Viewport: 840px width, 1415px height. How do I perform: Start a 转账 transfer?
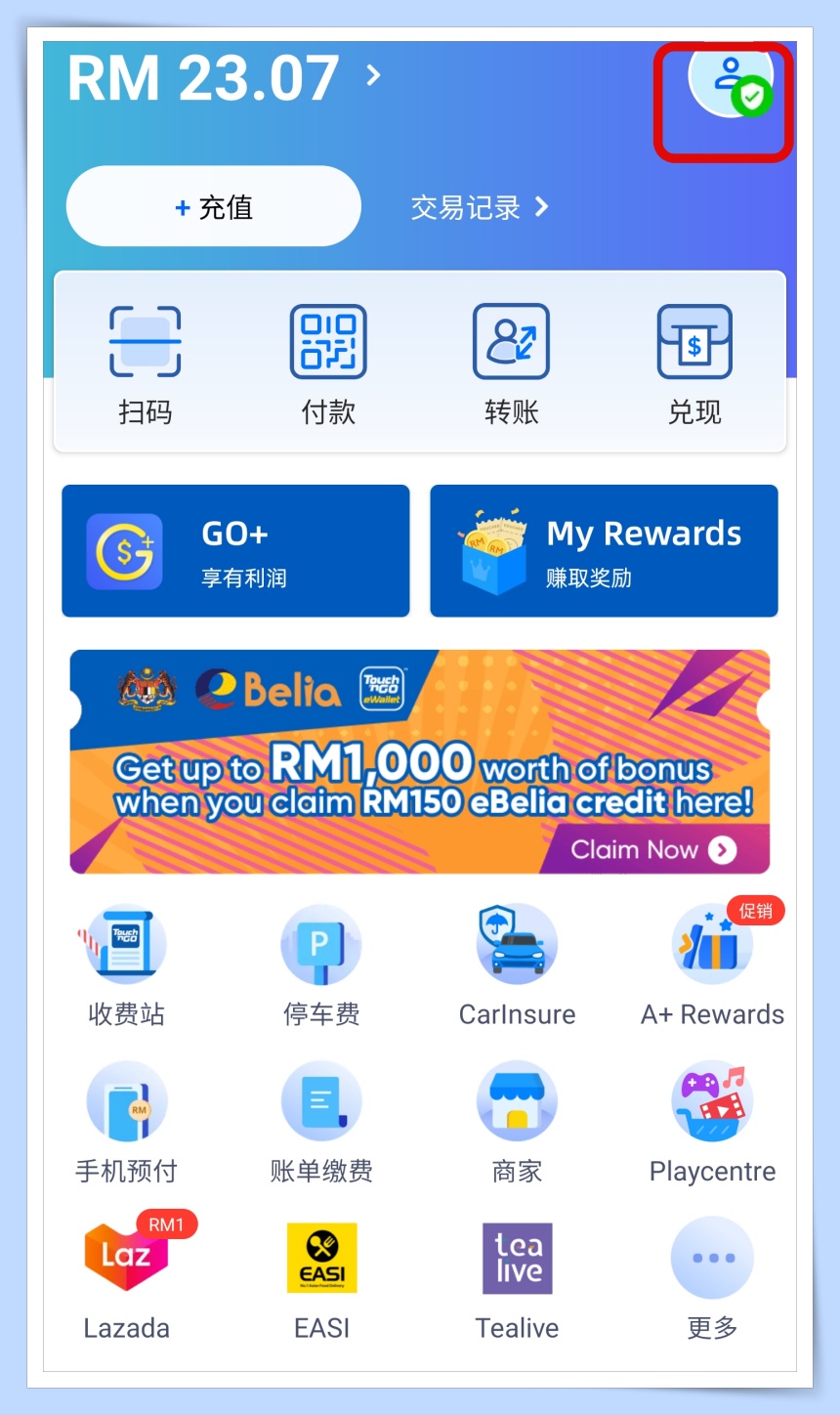coord(511,364)
